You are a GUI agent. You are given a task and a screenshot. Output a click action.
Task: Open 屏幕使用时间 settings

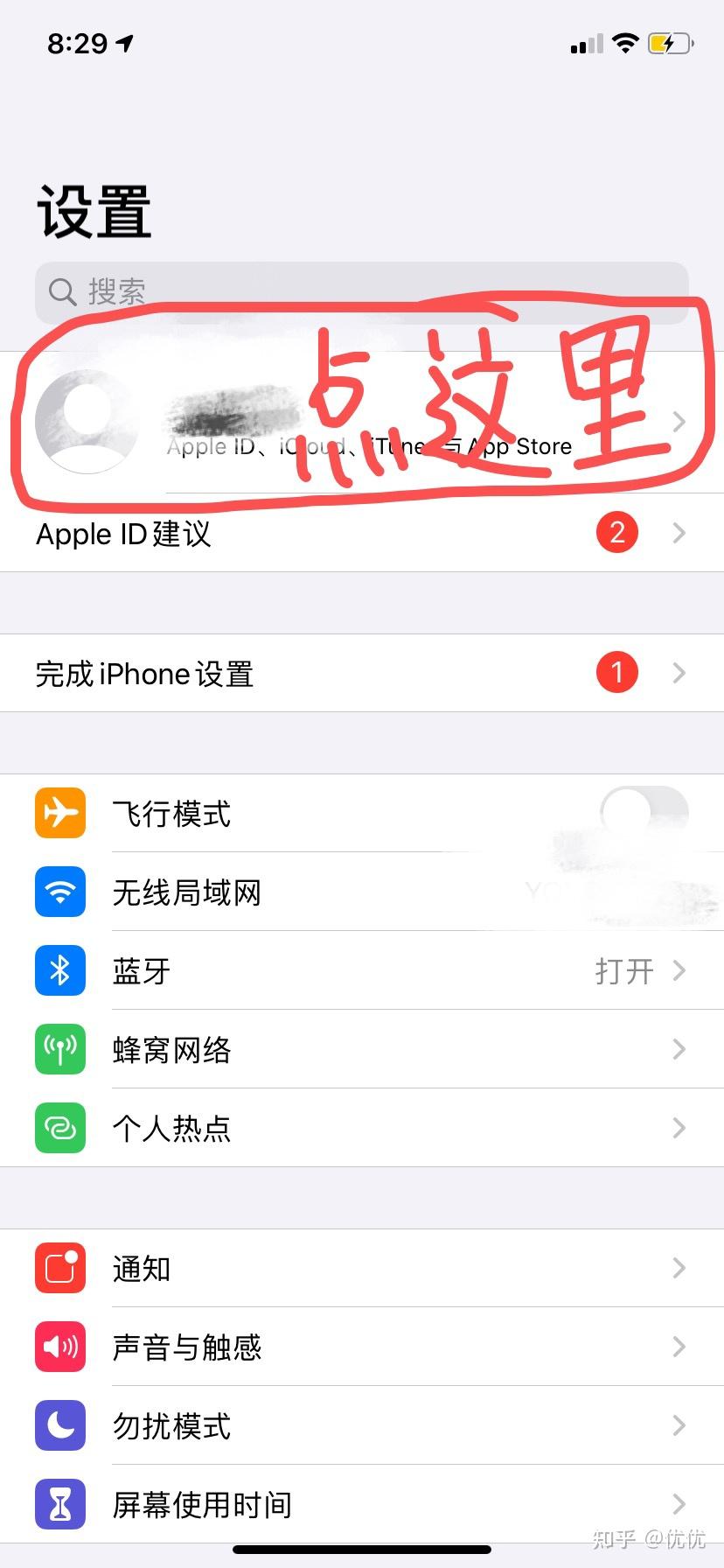click(x=362, y=1504)
